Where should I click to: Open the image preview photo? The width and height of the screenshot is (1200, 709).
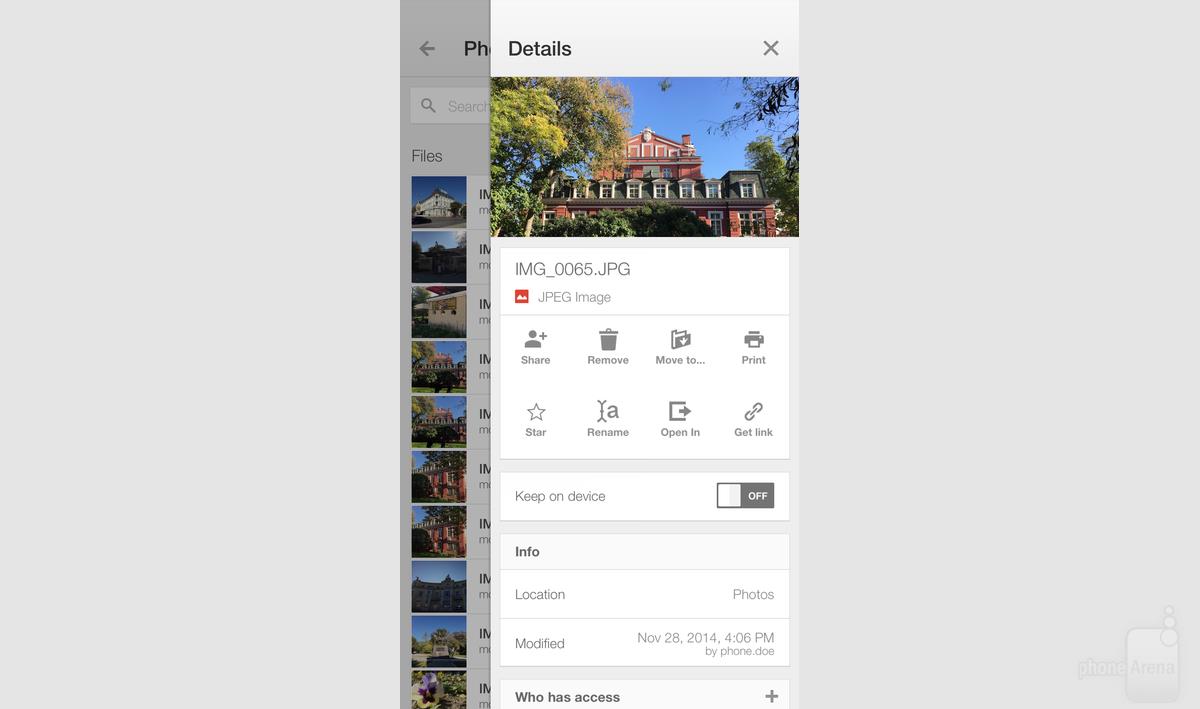pyautogui.click(x=644, y=157)
